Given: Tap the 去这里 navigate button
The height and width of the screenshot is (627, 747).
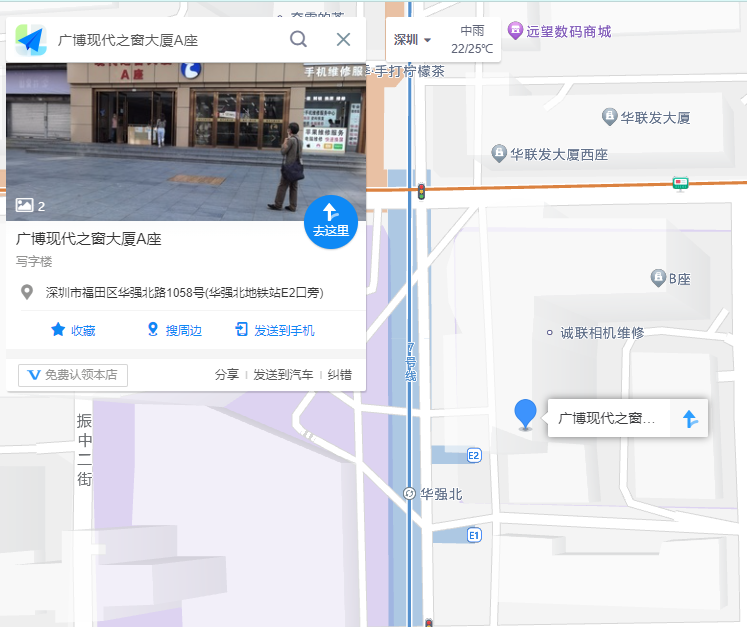Looking at the screenshot, I should coord(331,220).
